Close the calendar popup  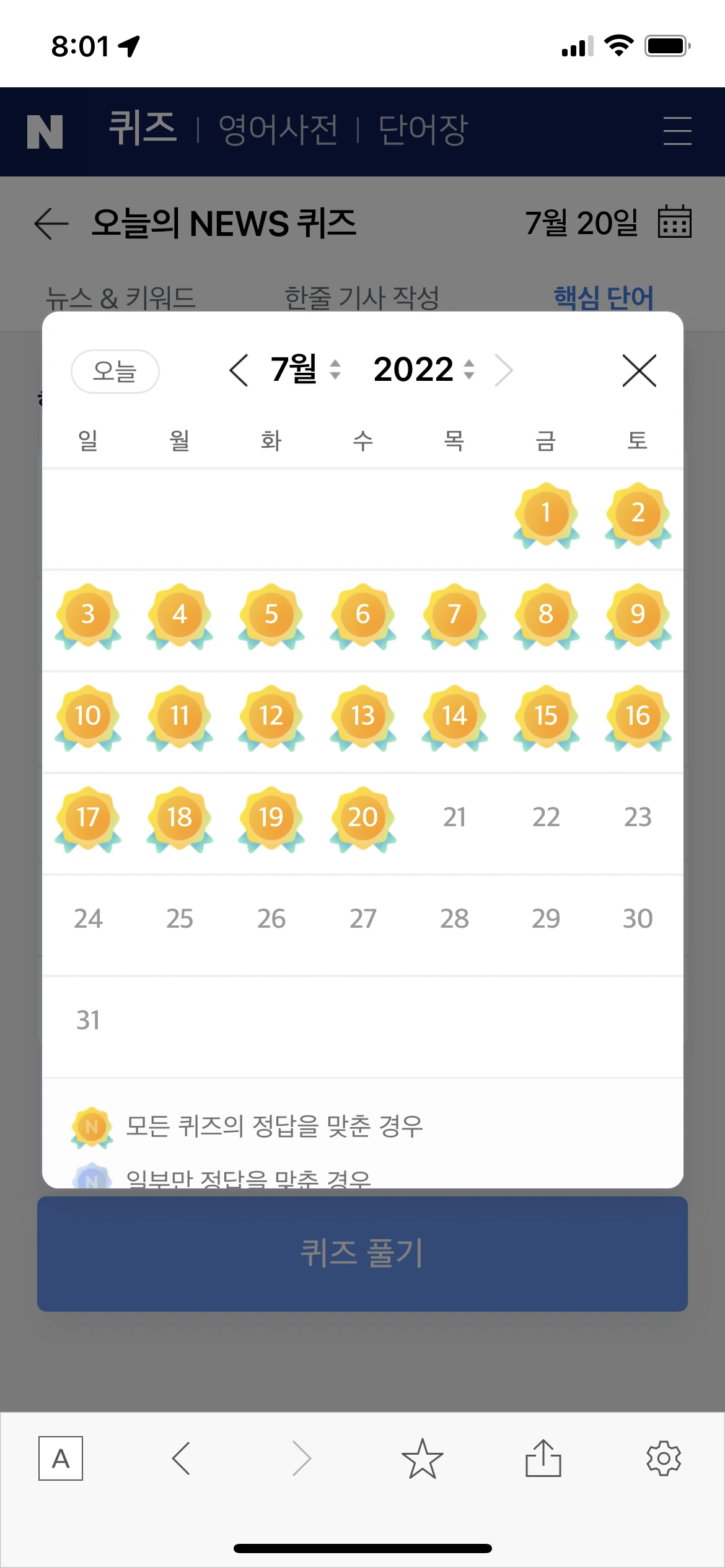click(x=639, y=371)
